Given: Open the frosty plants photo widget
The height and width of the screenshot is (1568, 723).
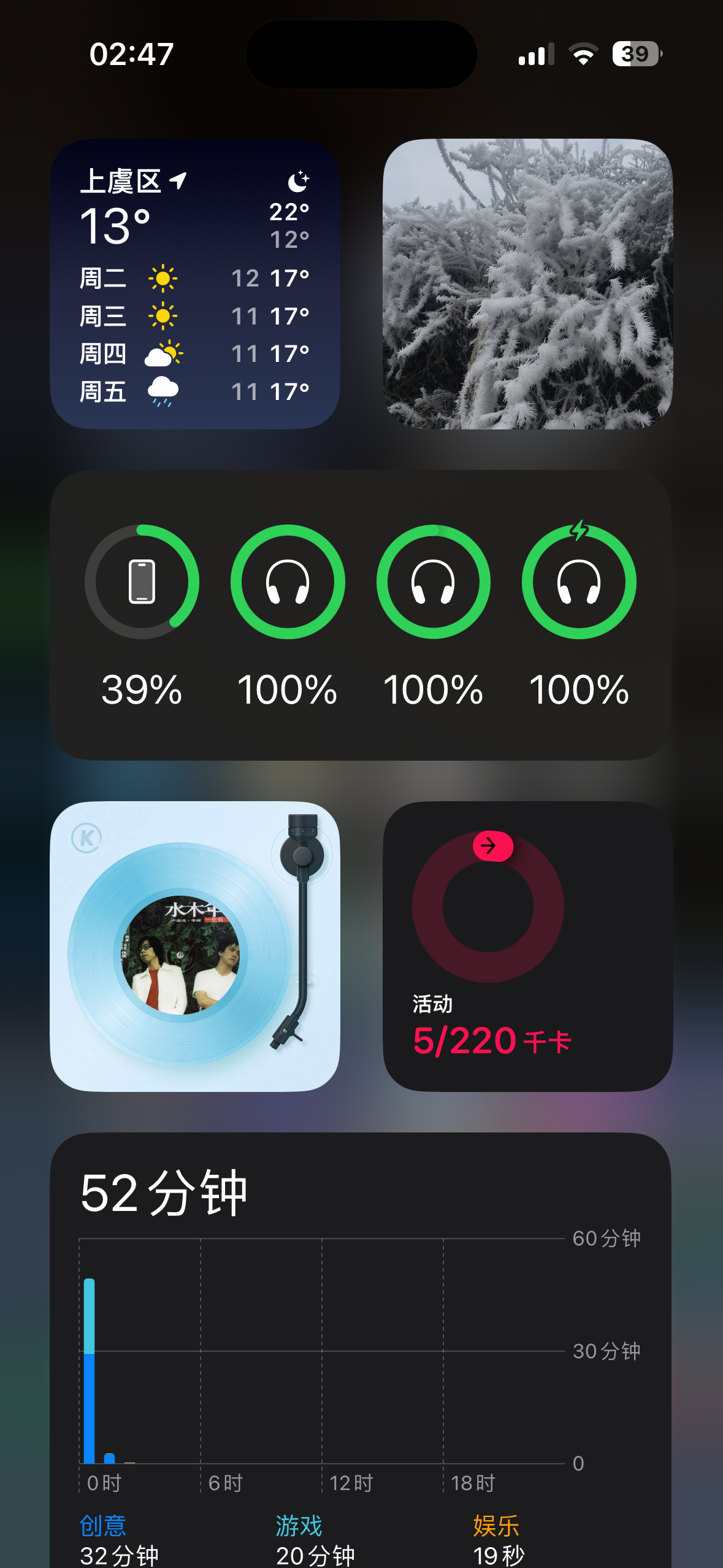Looking at the screenshot, I should click(527, 284).
